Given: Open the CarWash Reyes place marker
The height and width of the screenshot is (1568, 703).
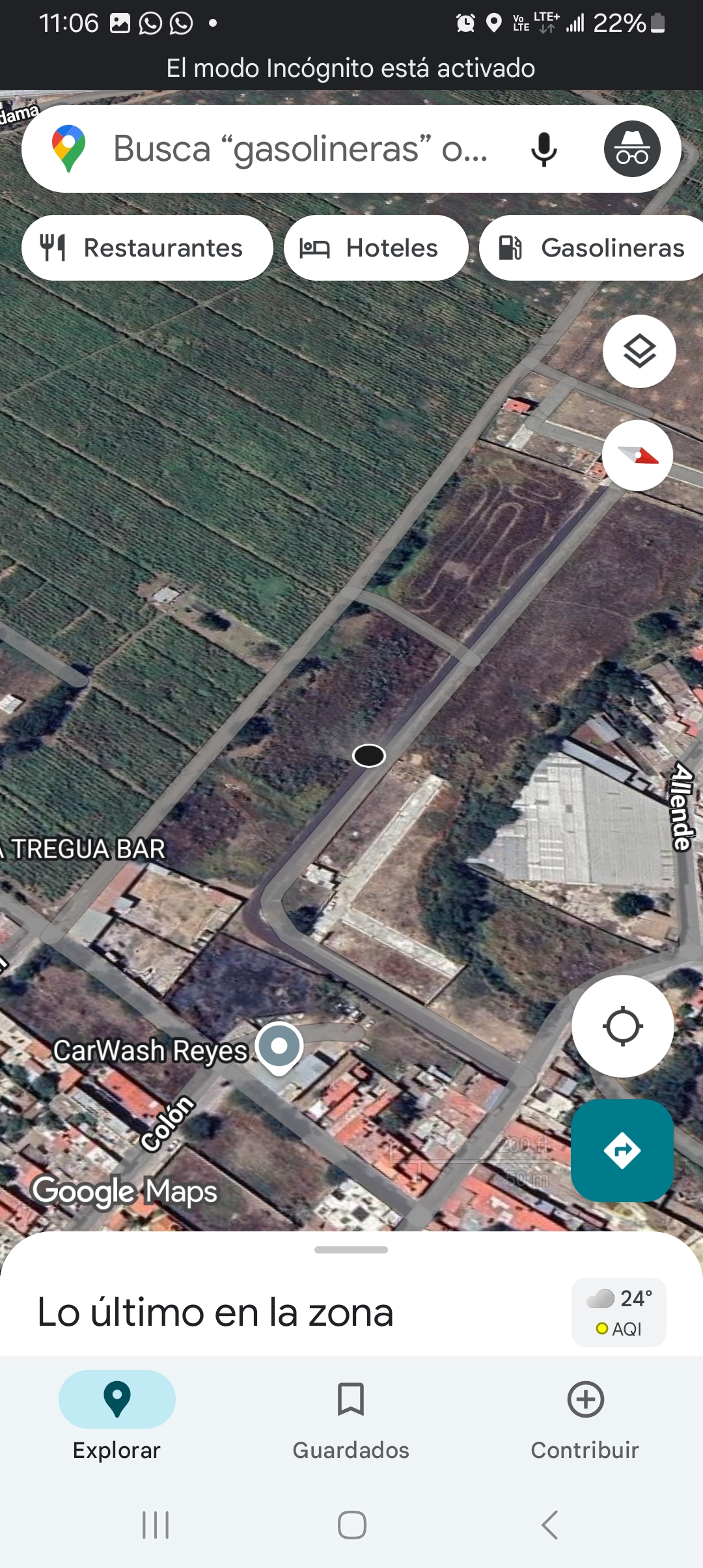Looking at the screenshot, I should click(279, 1046).
